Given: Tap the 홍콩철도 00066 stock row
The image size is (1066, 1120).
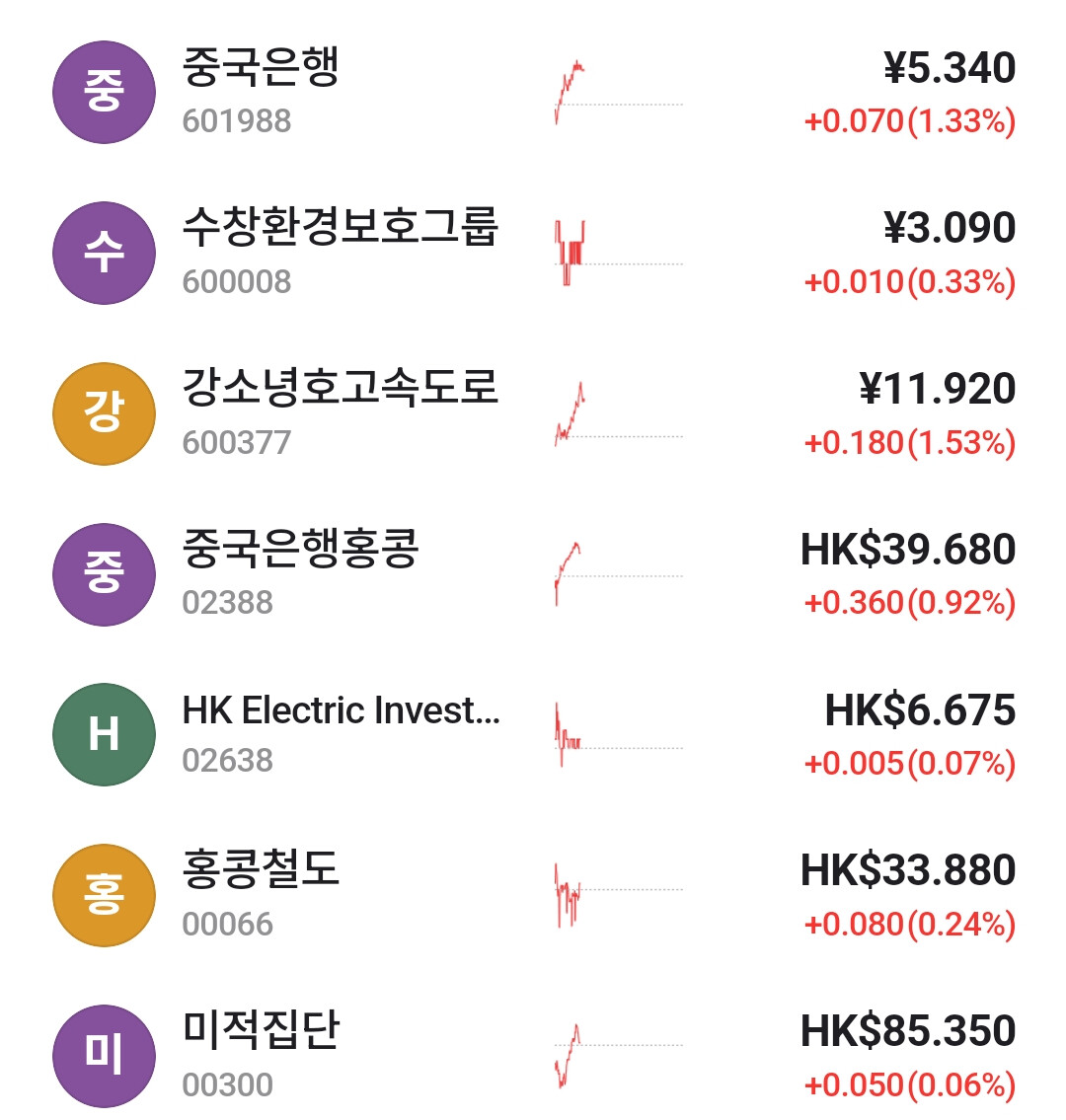Looking at the screenshot, I should [x=533, y=895].
